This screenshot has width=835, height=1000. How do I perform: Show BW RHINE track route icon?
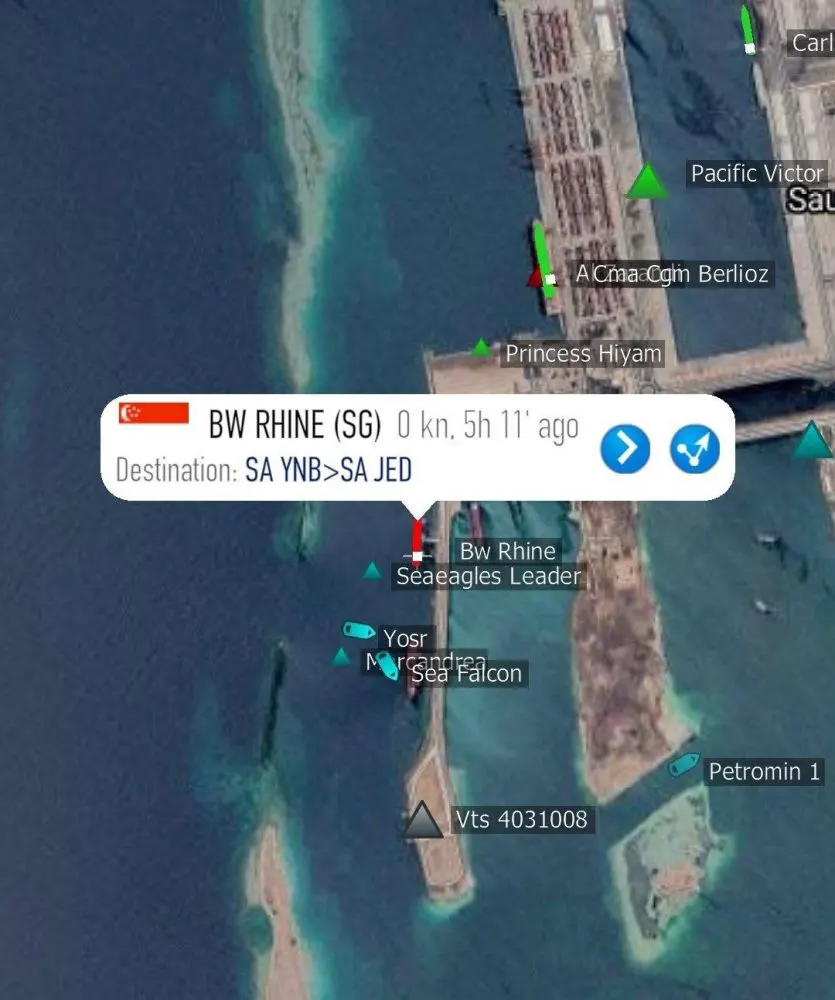click(695, 449)
